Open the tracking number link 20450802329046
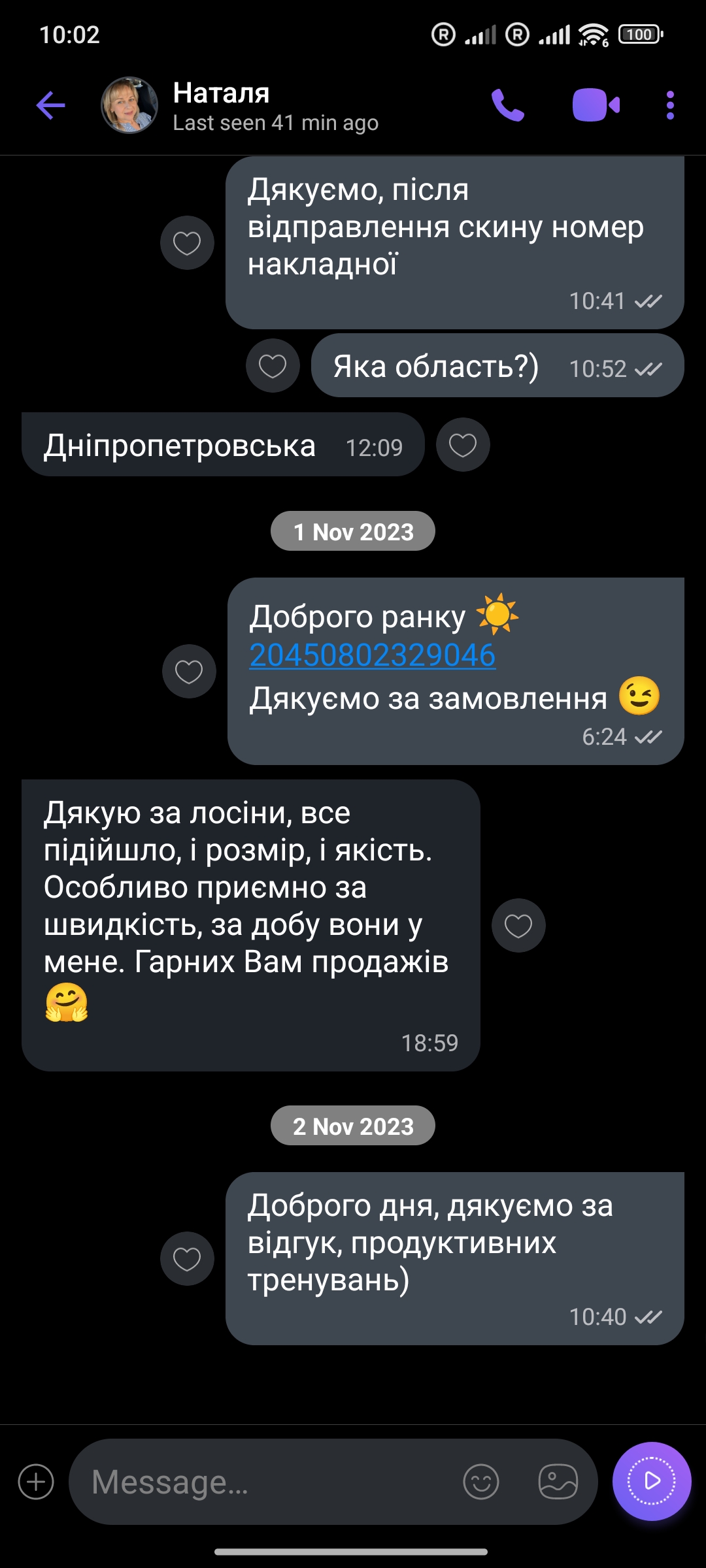 click(x=373, y=655)
